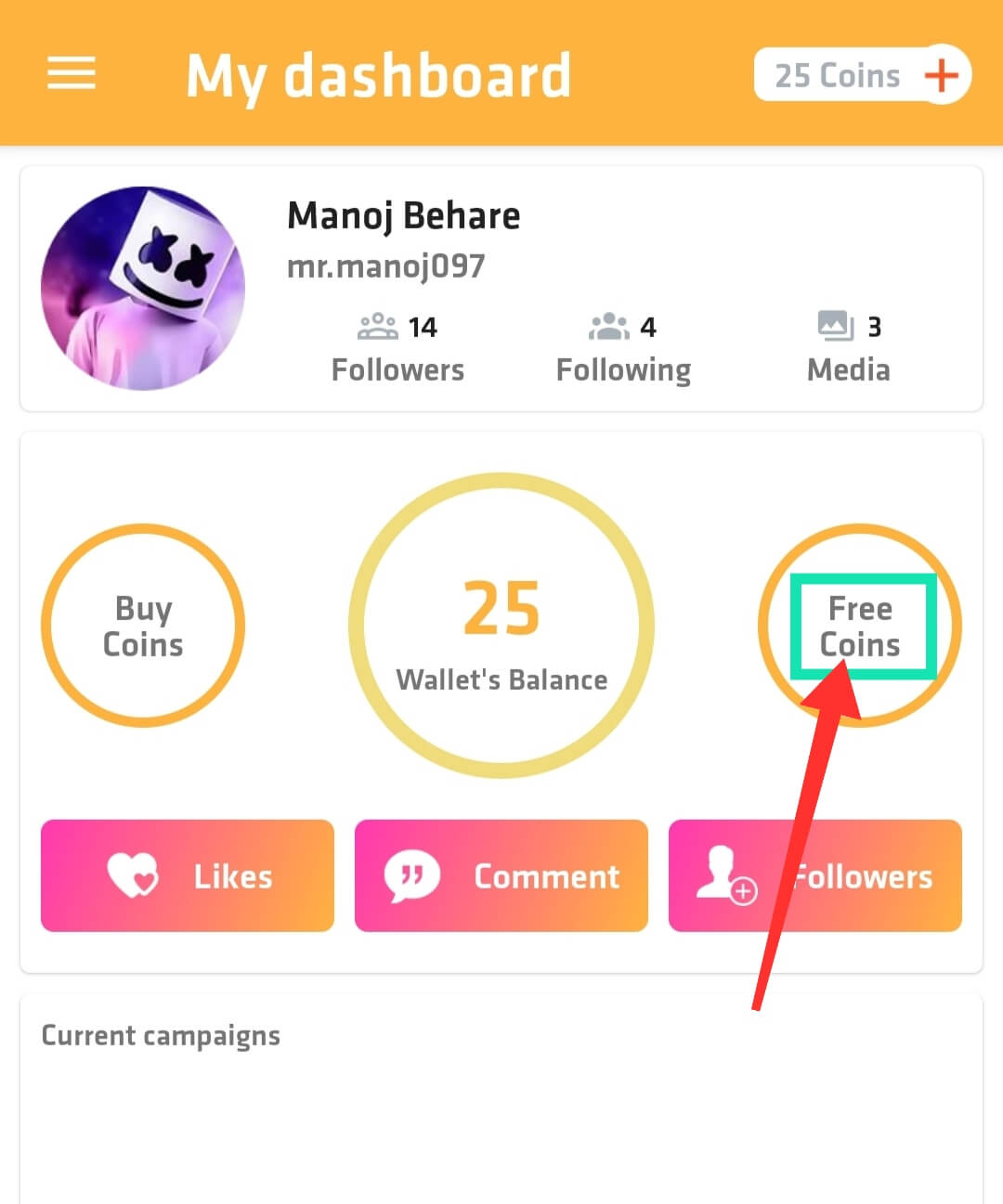Select the Likes campaign button
This screenshot has width=1003, height=1204.
coord(188,875)
